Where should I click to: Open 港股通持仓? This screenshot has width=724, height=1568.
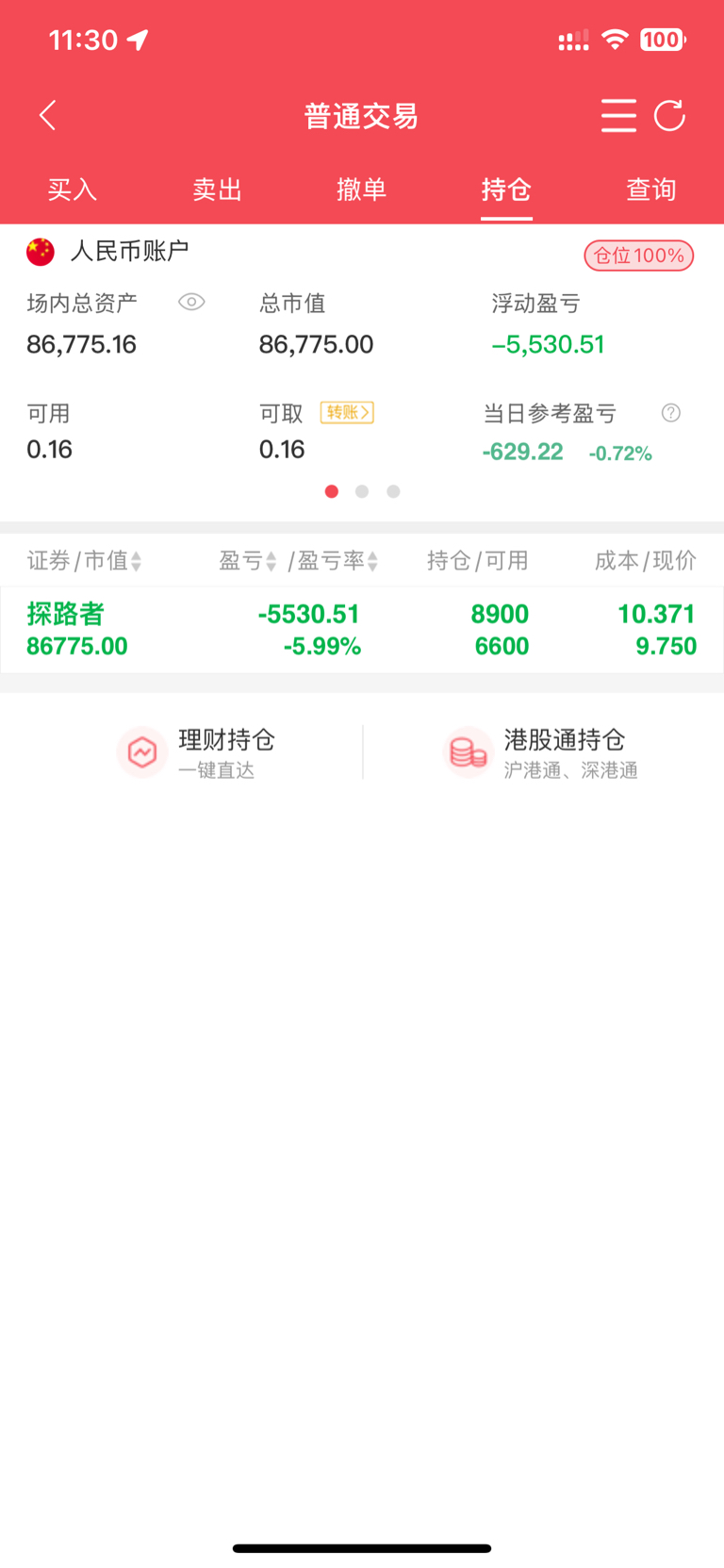coord(541,752)
